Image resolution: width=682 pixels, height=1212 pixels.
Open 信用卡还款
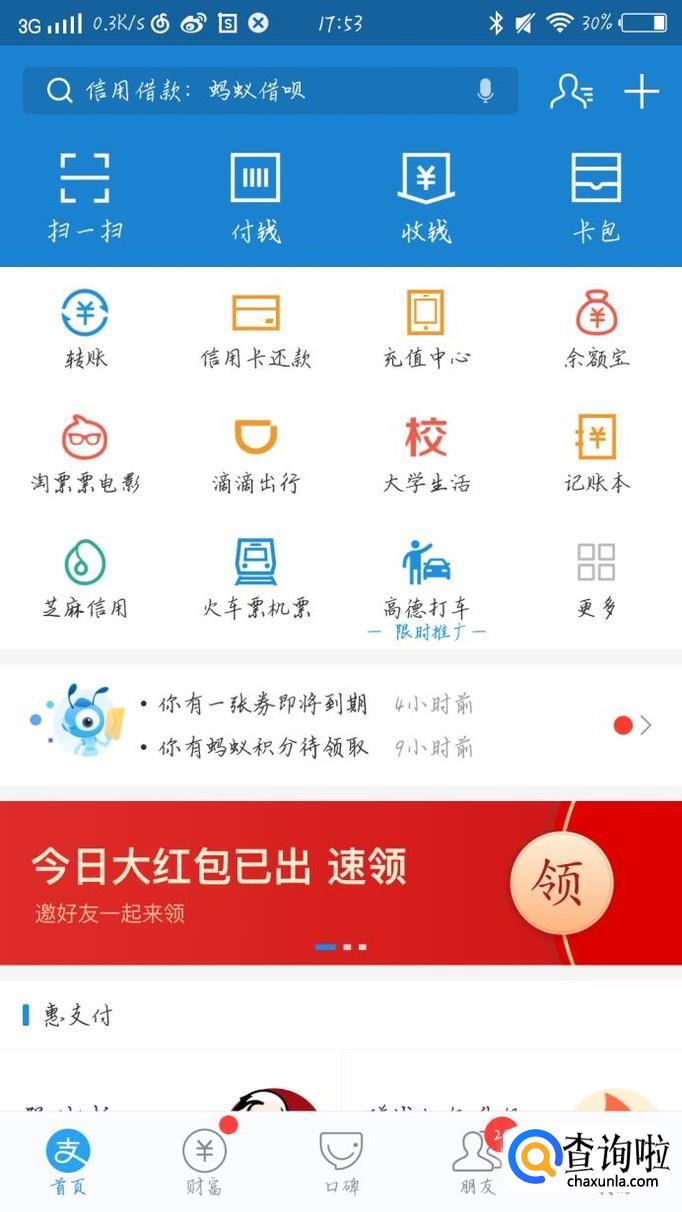click(255, 328)
